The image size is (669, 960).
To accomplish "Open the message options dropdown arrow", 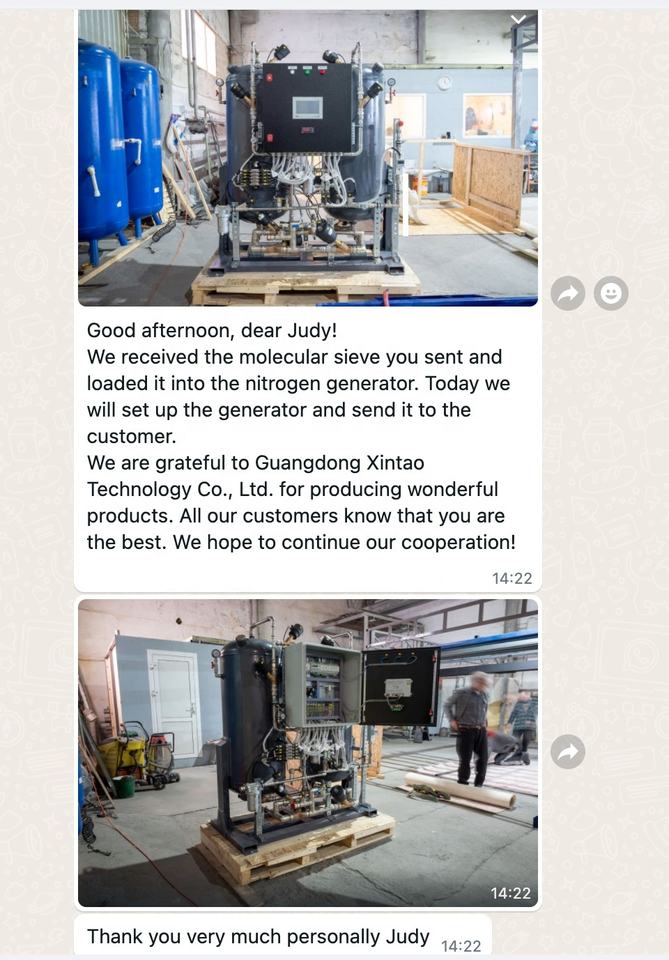I will [x=518, y=20].
